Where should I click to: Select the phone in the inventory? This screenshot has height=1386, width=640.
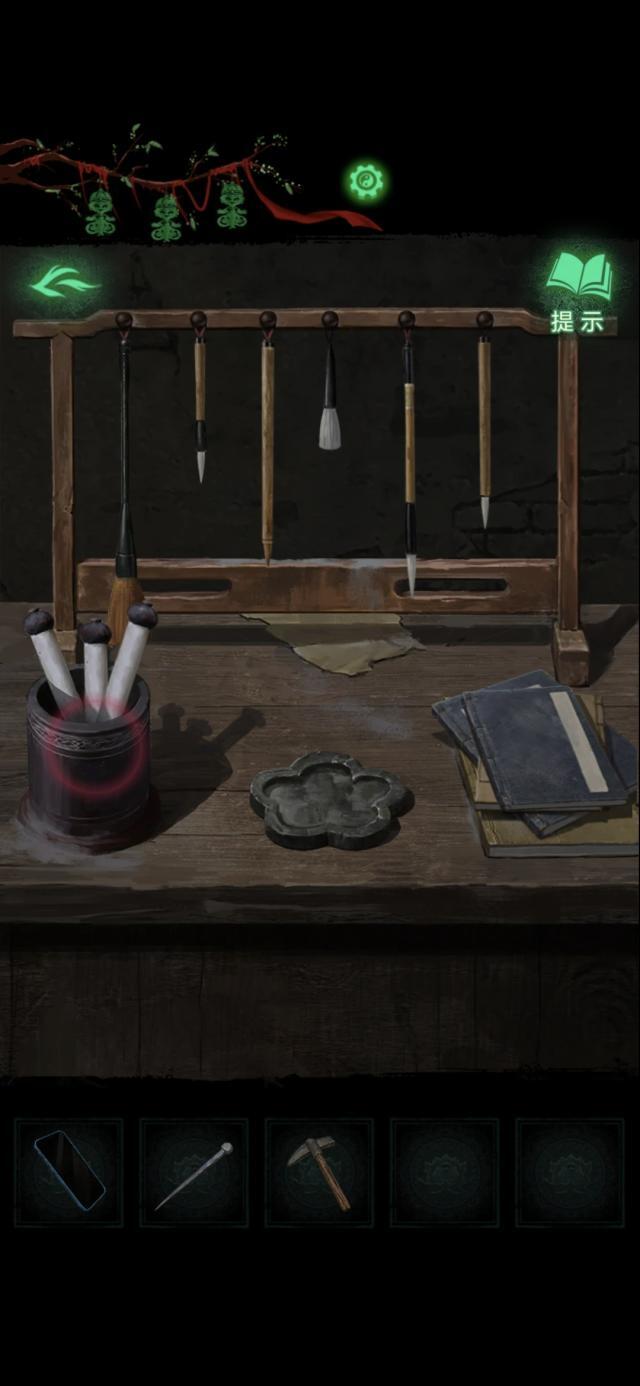pos(69,1172)
